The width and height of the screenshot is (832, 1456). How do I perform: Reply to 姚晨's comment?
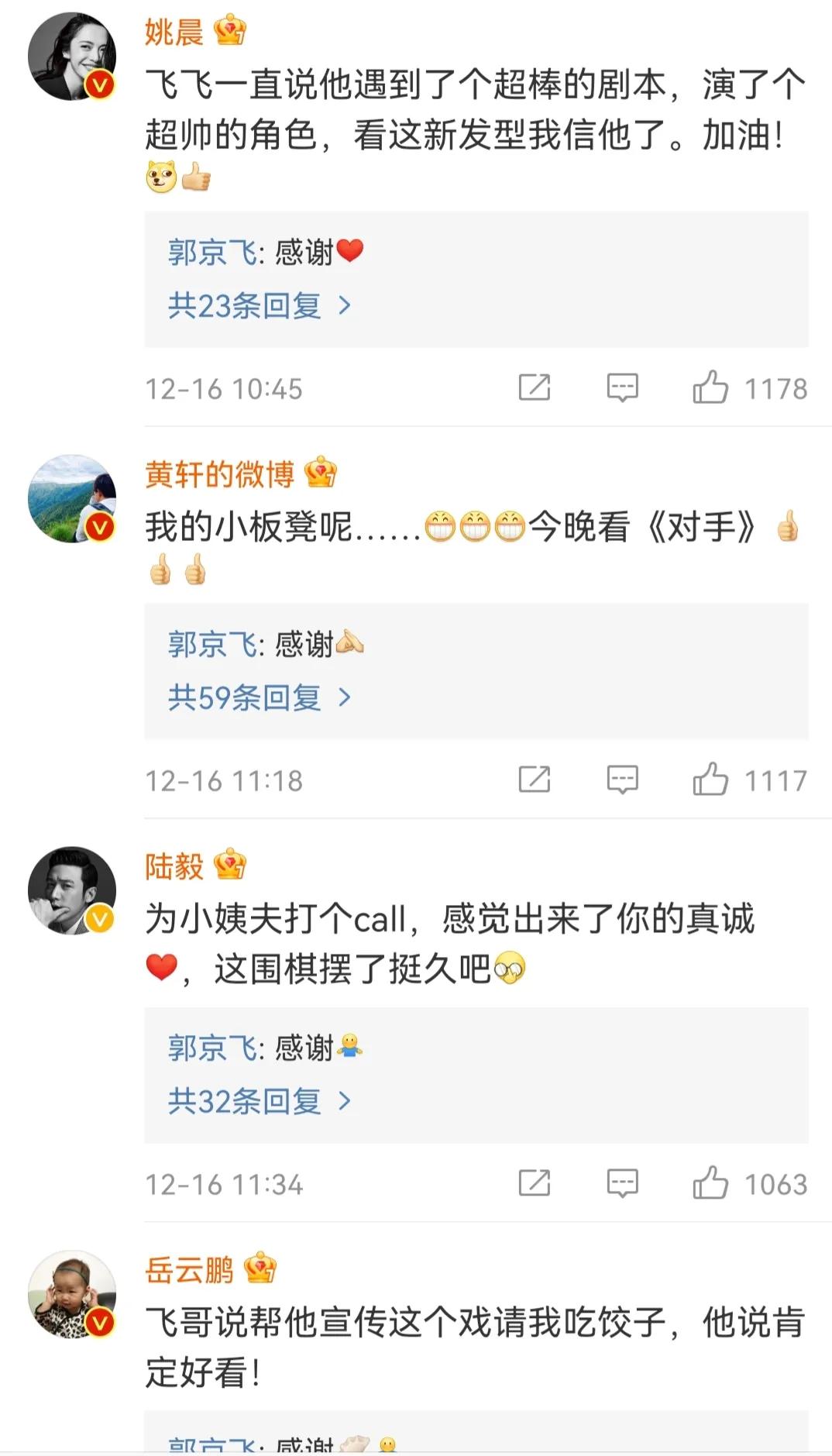[x=622, y=387]
